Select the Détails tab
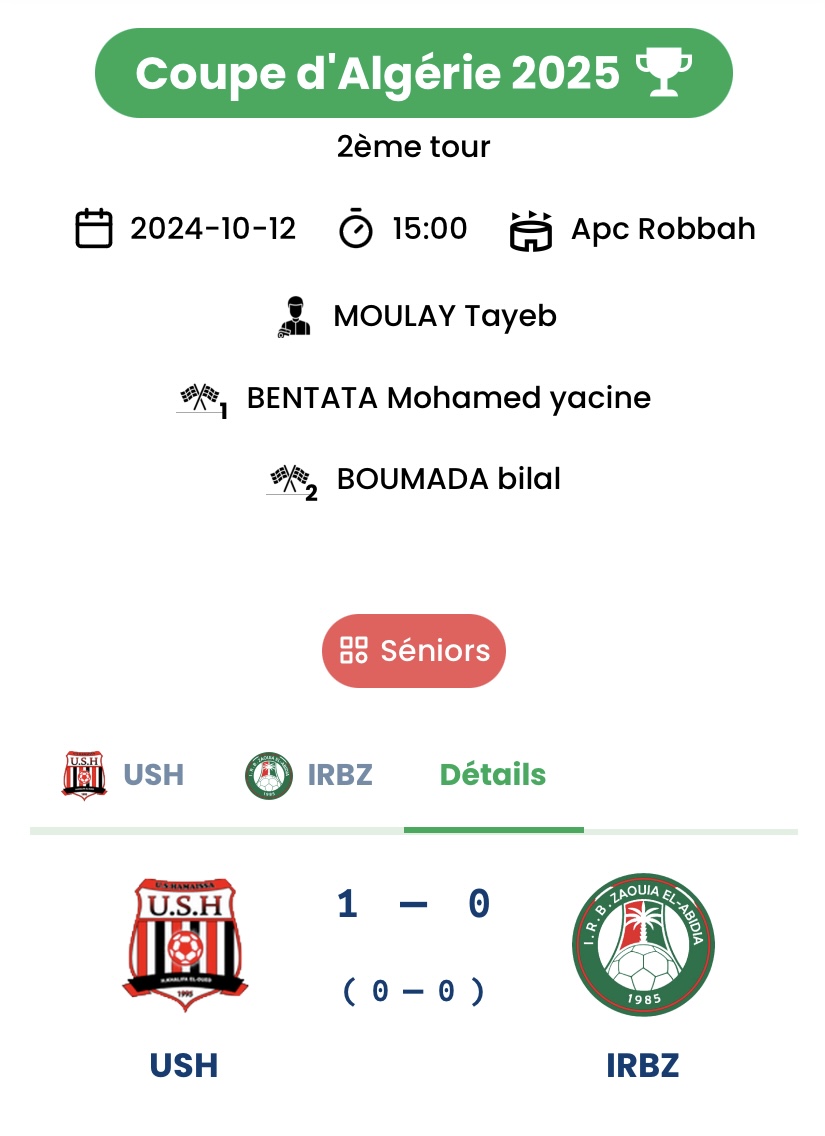The image size is (825, 1136). coord(493,775)
